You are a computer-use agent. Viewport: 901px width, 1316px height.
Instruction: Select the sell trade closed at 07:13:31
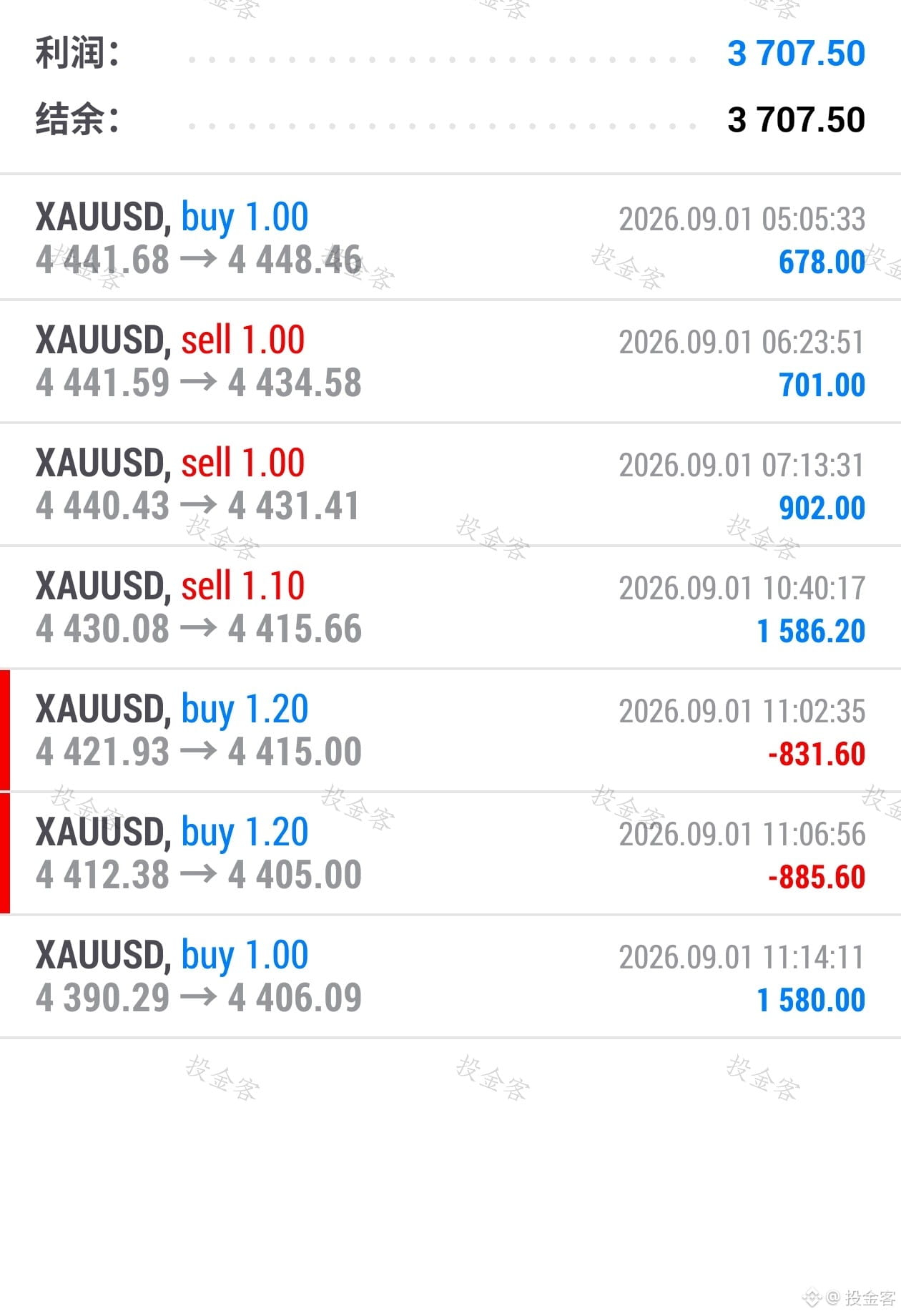[450, 484]
